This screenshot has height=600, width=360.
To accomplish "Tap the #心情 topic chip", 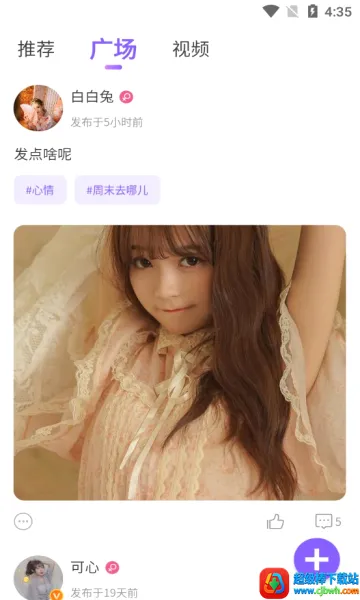I will tap(40, 190).
